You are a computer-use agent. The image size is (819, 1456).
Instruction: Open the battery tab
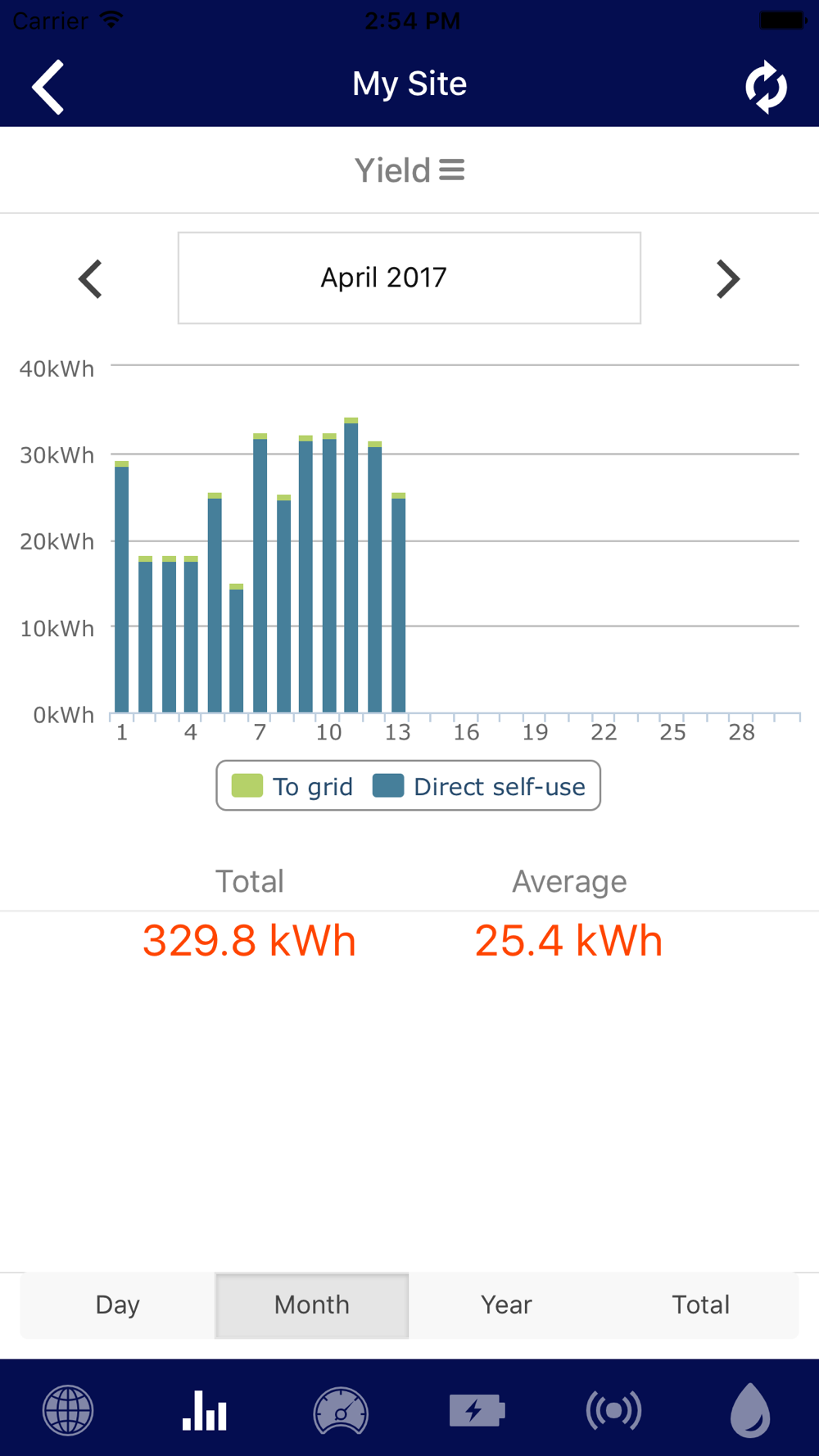[477, 1410]
